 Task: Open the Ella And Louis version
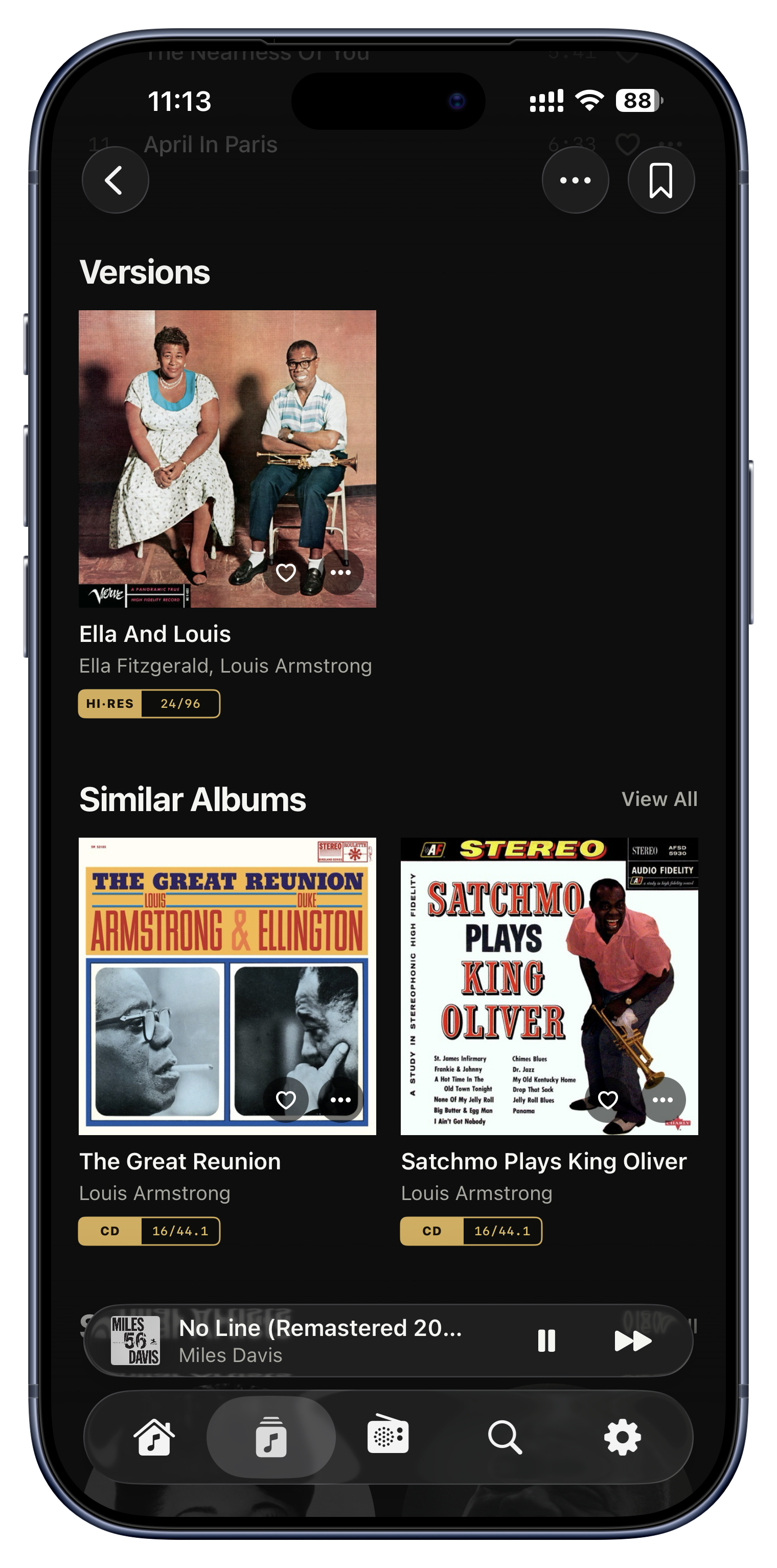(227, 459)
